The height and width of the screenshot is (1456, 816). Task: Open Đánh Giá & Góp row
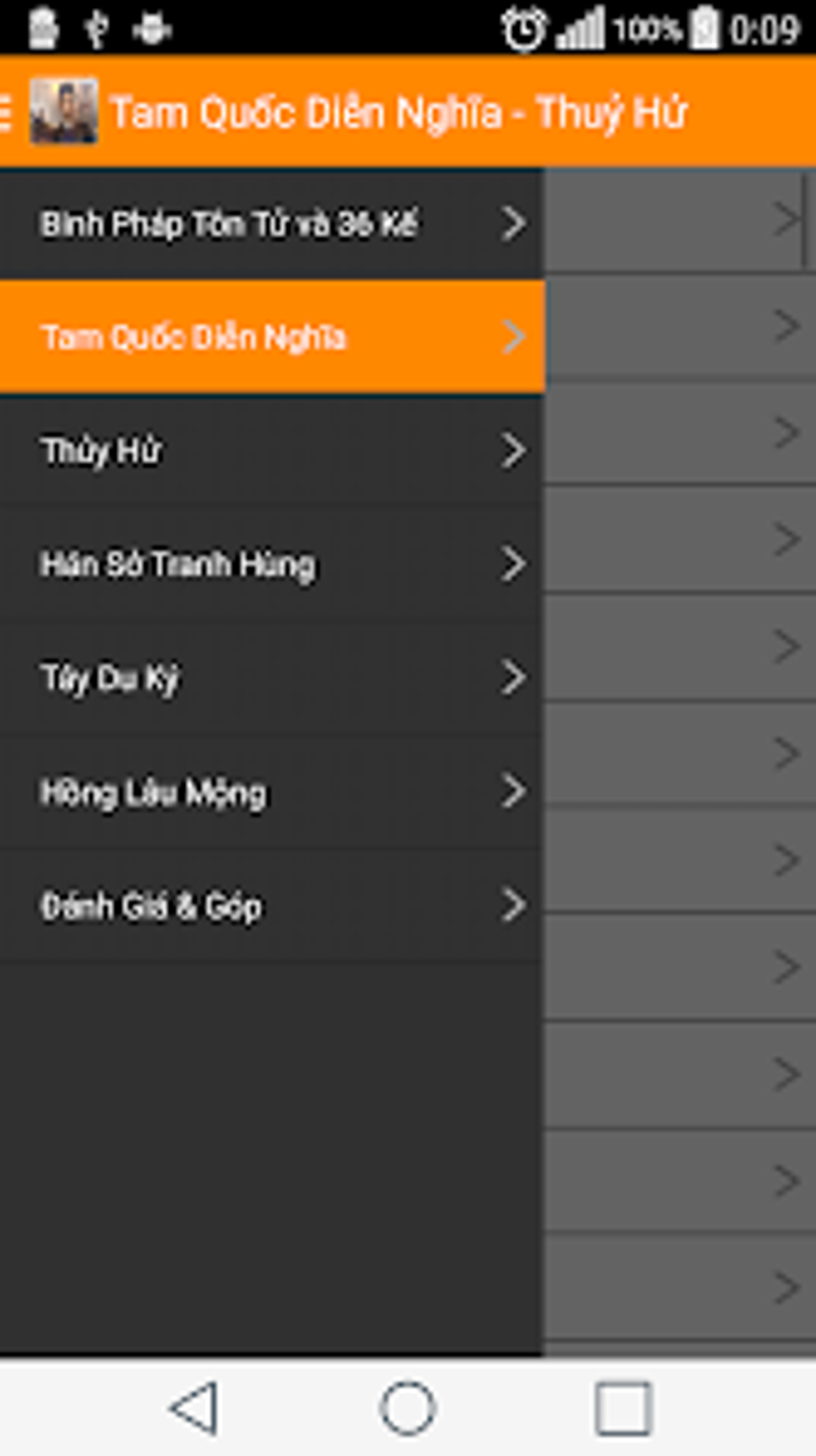click(272, 905)
